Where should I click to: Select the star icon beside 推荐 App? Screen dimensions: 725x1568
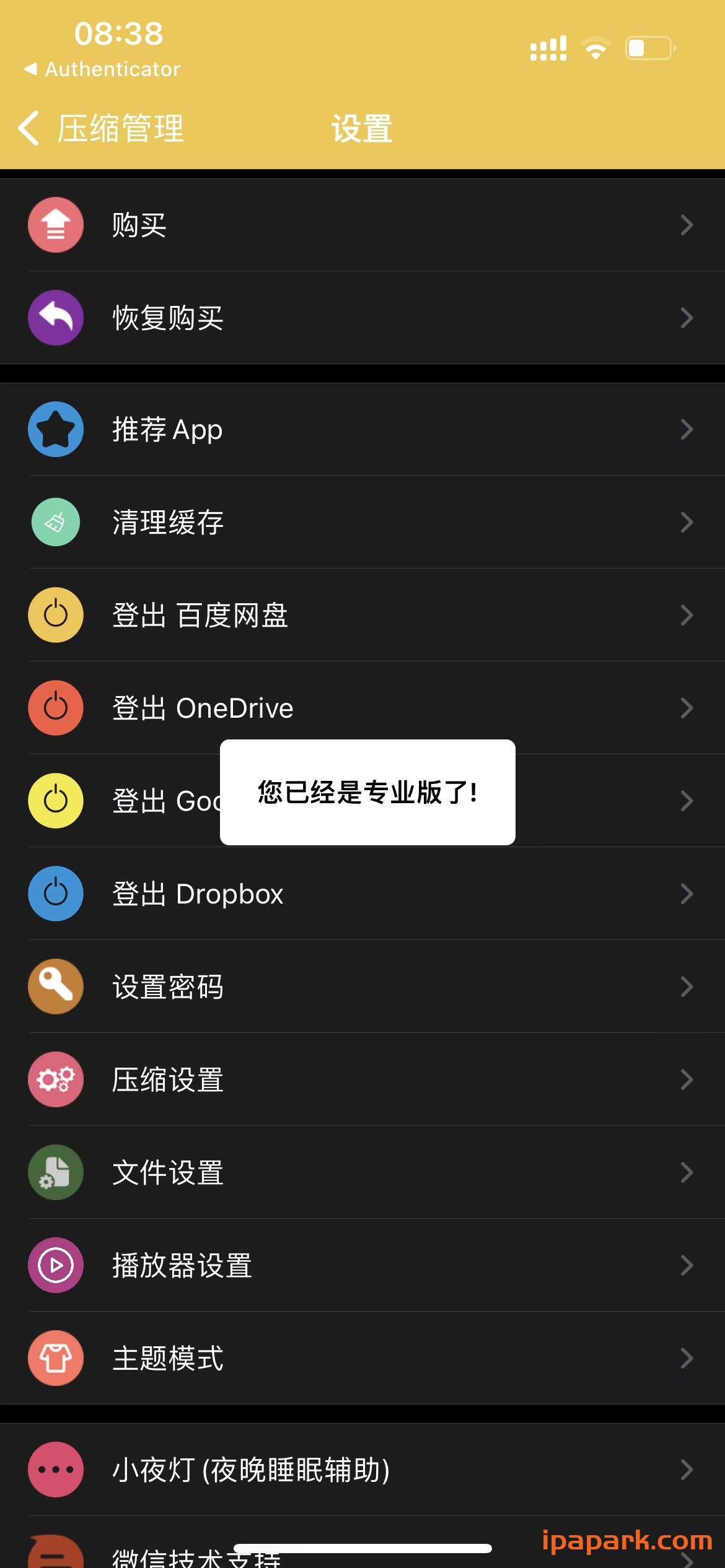pyautogui.click(x=55, y=429)
